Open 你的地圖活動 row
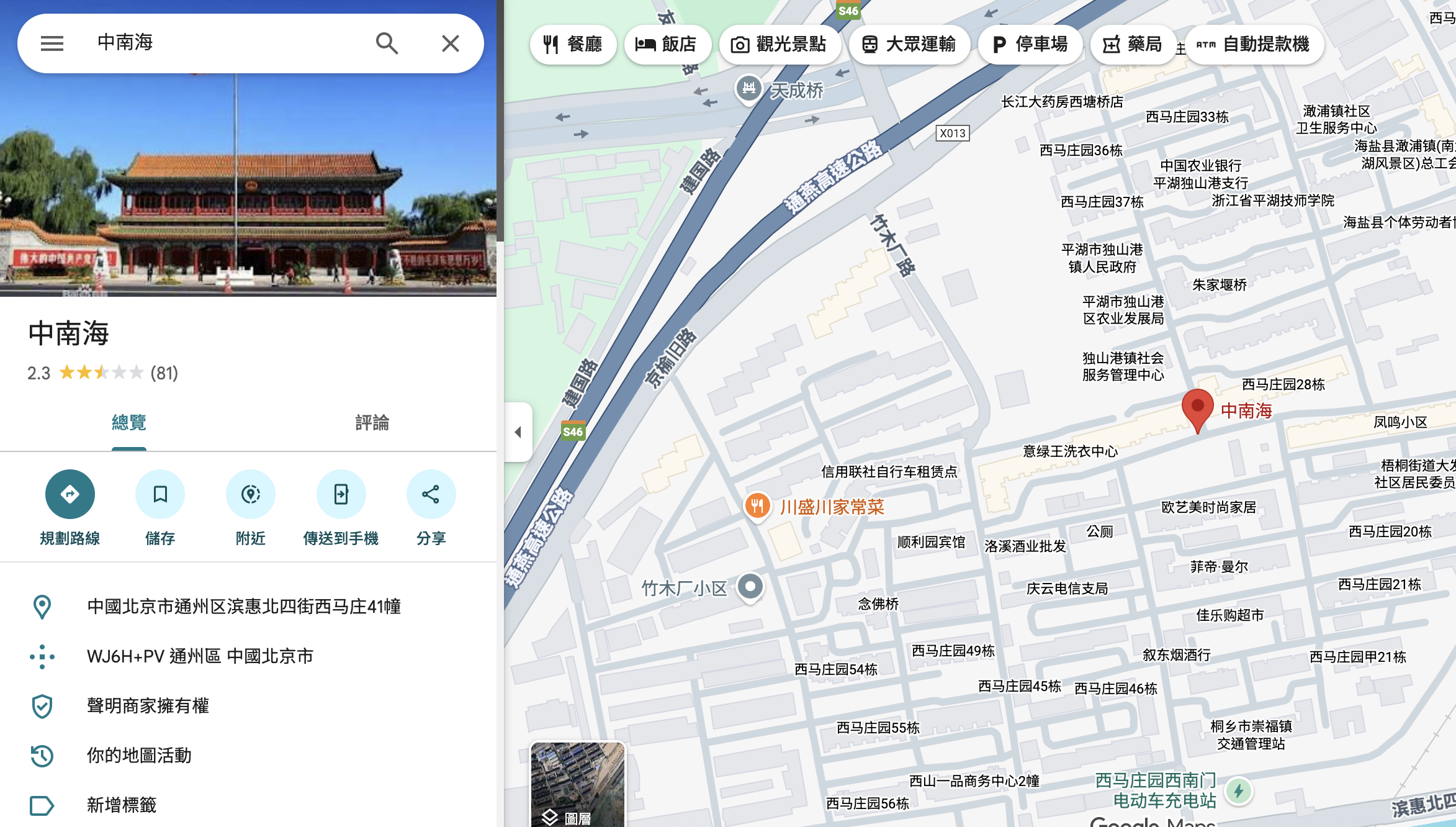Viewport: 1456px width, 827px height. click(139, 756)
